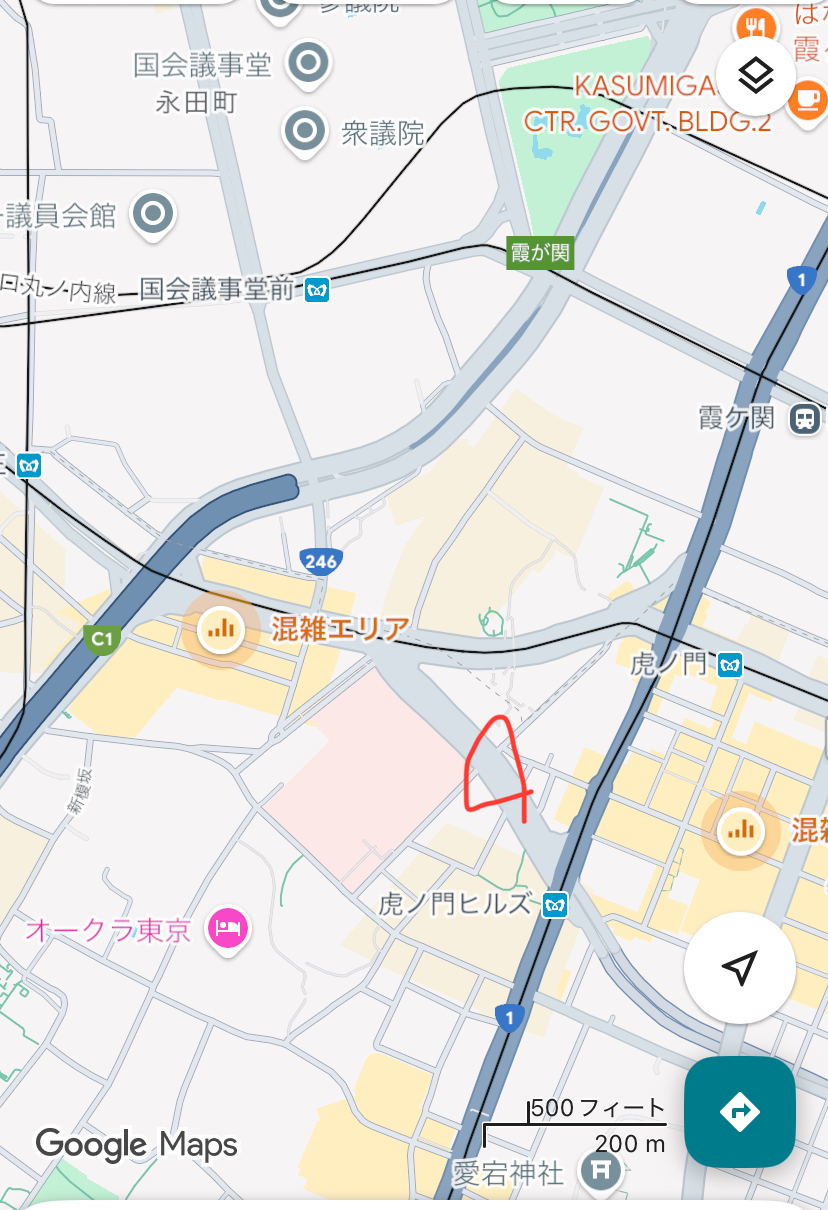This screenshot has height=1210, width=828.
Task: Select the 国会議事堂 map pin
Action: [308, 64]
